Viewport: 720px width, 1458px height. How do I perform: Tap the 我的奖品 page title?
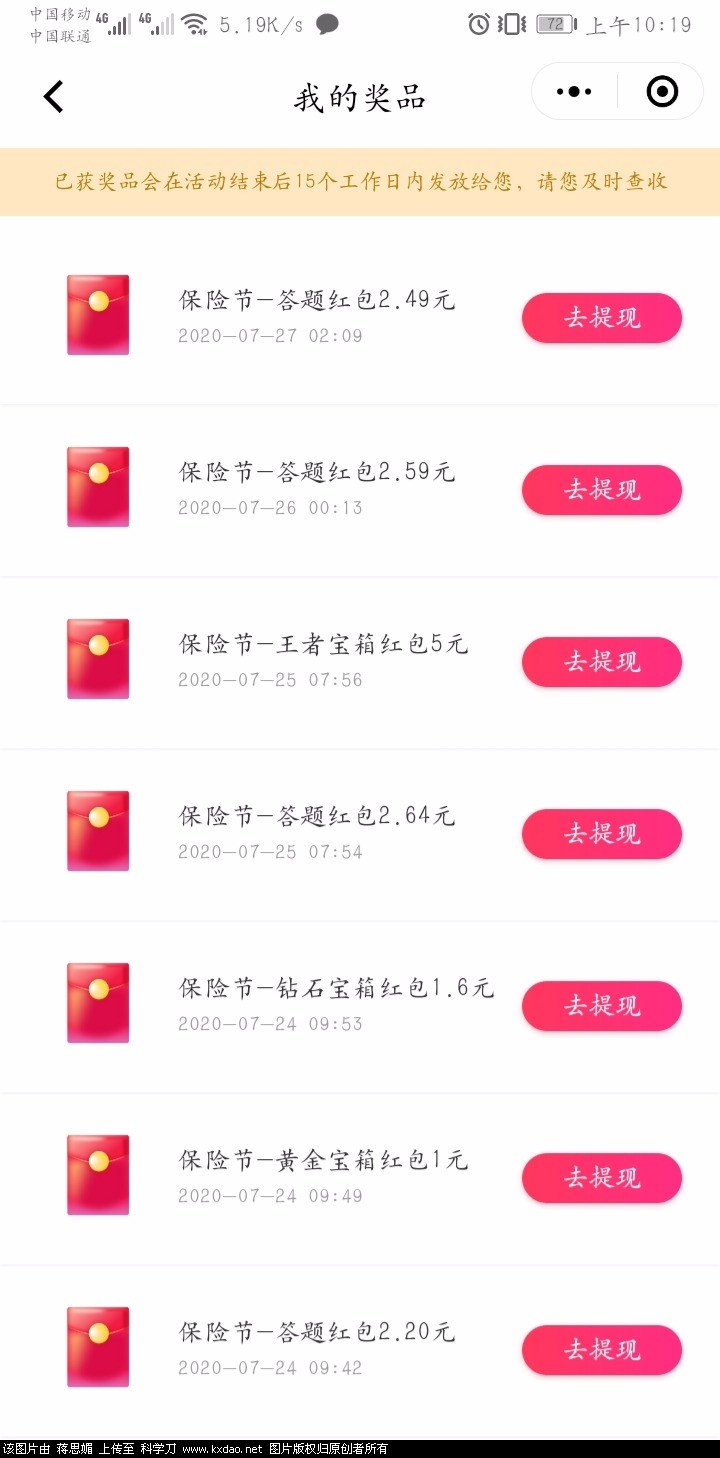(358, 95)
